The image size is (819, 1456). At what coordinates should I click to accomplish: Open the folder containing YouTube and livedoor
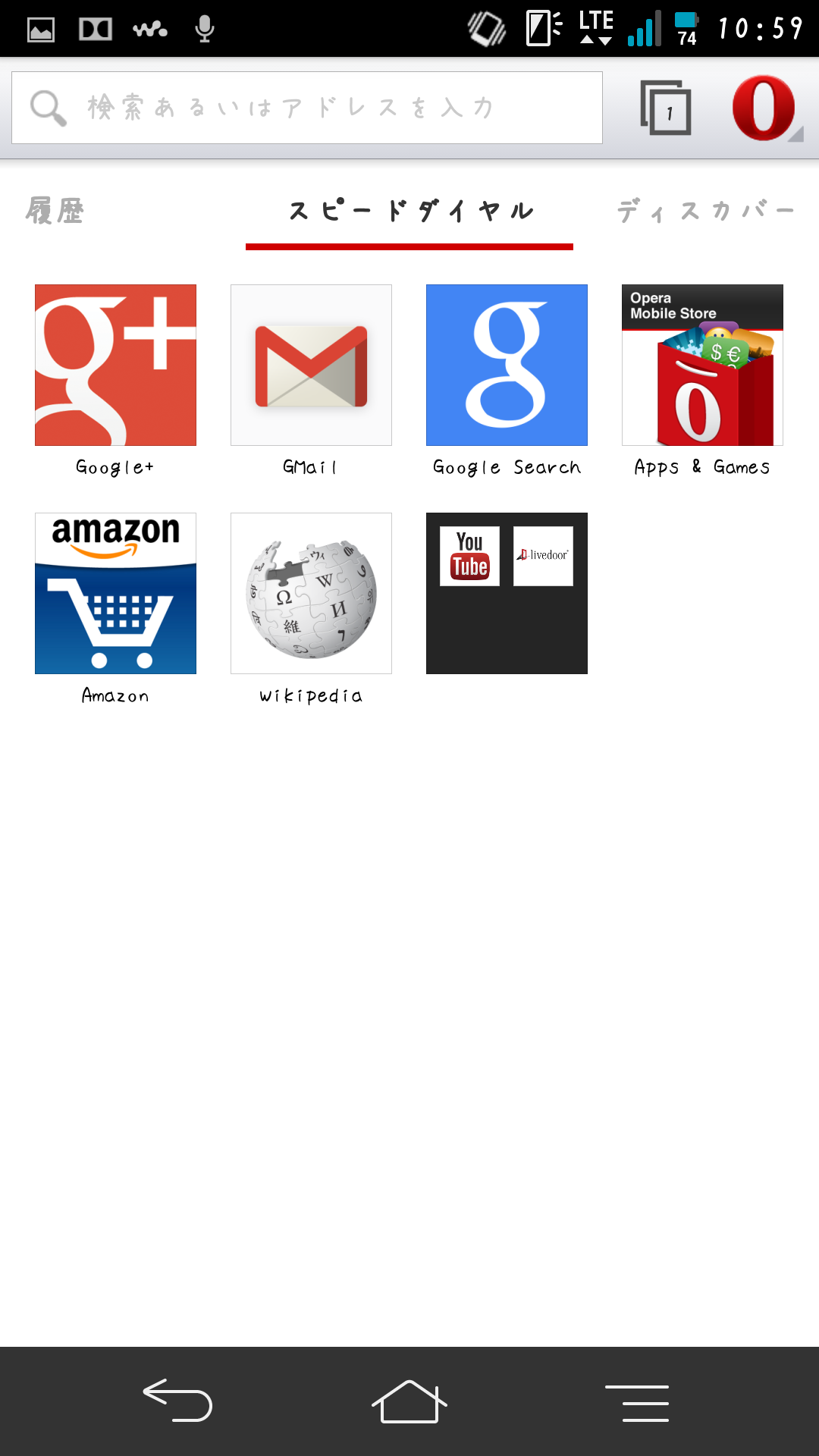pyautogui.click(x=507, y=594)
